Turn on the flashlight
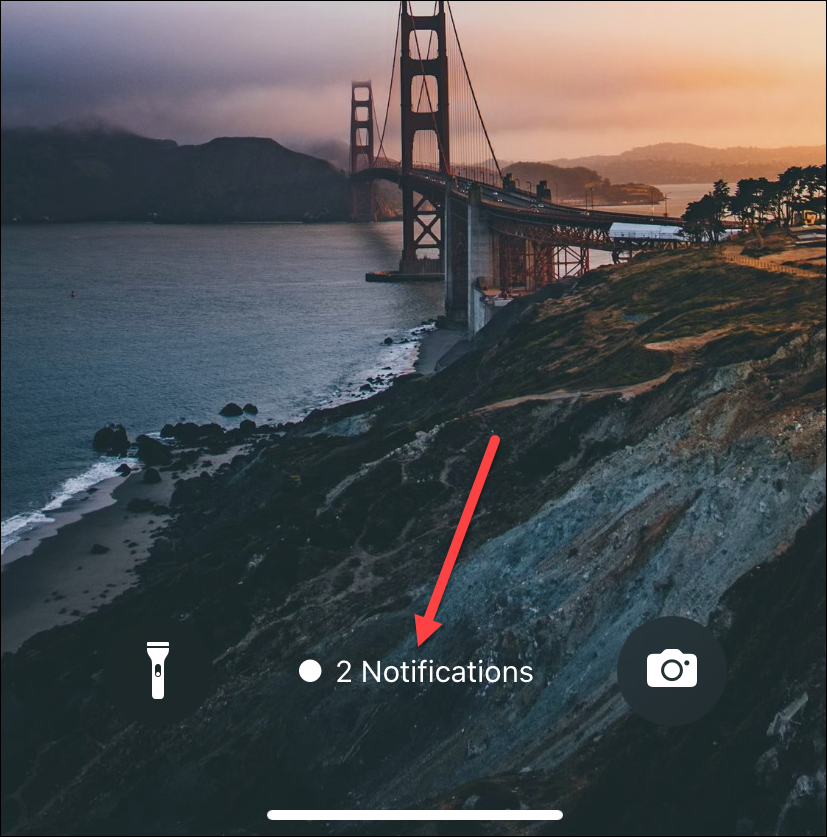This screenshot has height=837, width=827. pyautogui.click(x=158, y=671)
